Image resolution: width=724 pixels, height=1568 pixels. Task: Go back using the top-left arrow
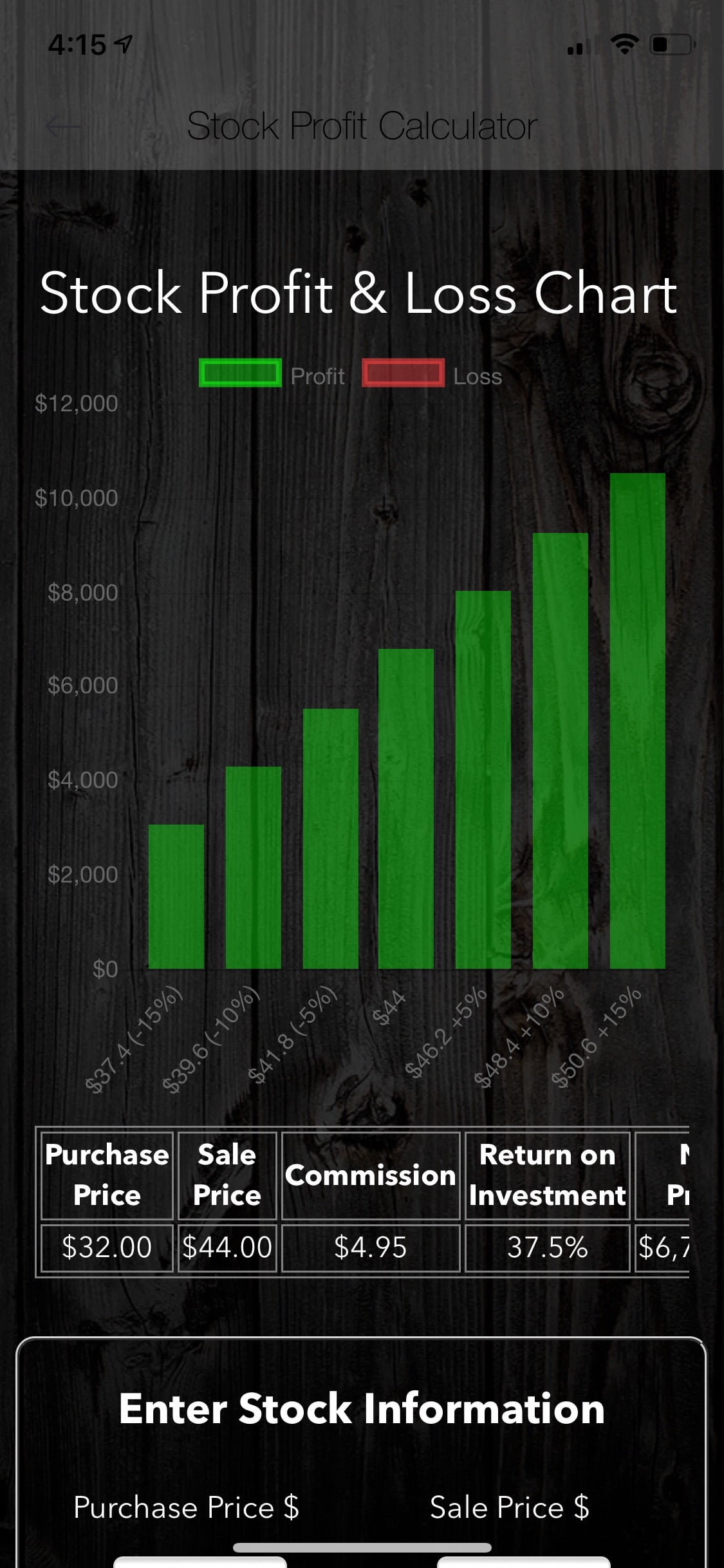(63, 126)
